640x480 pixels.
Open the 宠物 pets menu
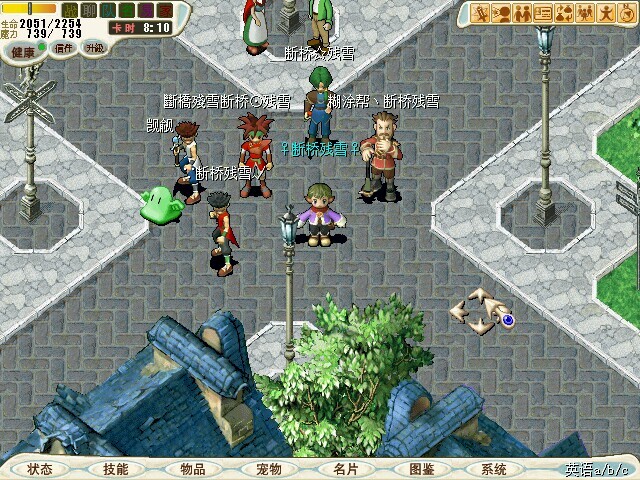(268, 468)
